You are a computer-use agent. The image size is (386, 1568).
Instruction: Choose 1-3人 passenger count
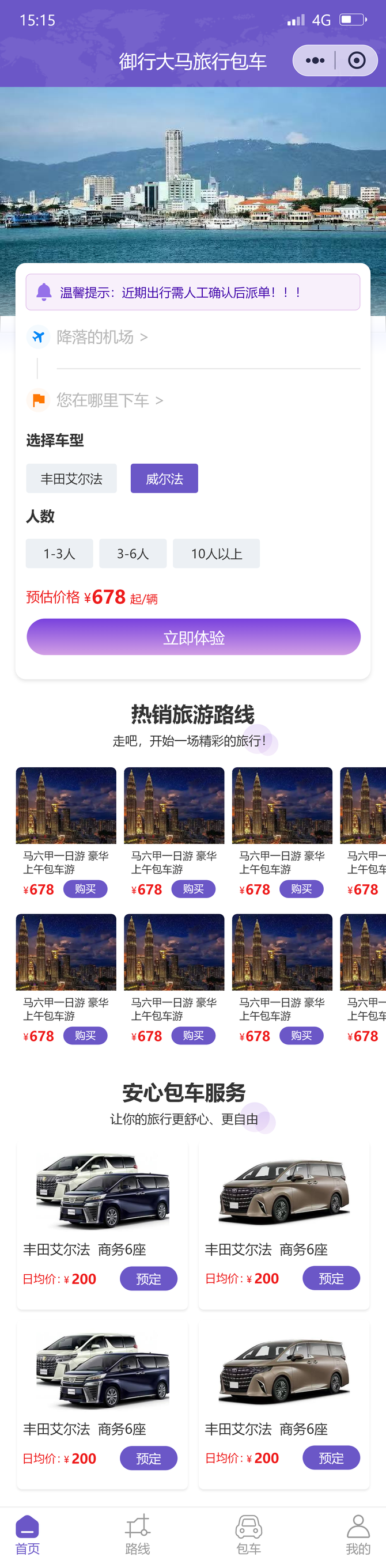tap(59, 554)
